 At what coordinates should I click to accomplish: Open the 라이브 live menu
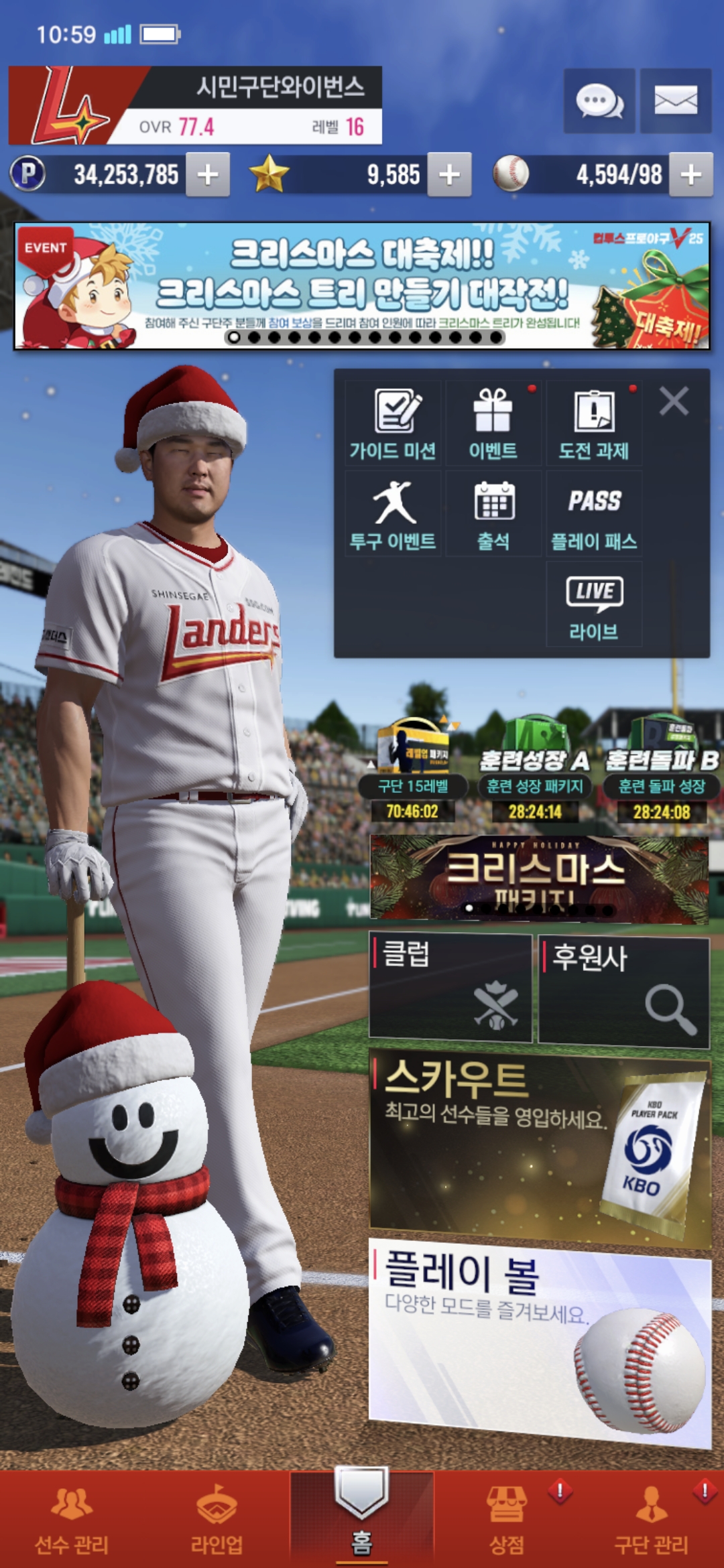(x=594, y=605)
